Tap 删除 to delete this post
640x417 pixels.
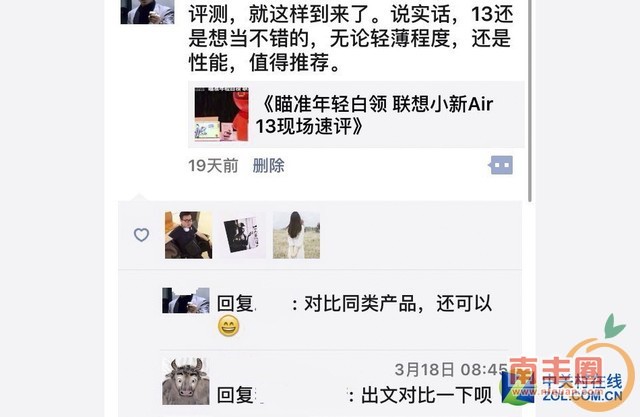[x=268, y=166]
